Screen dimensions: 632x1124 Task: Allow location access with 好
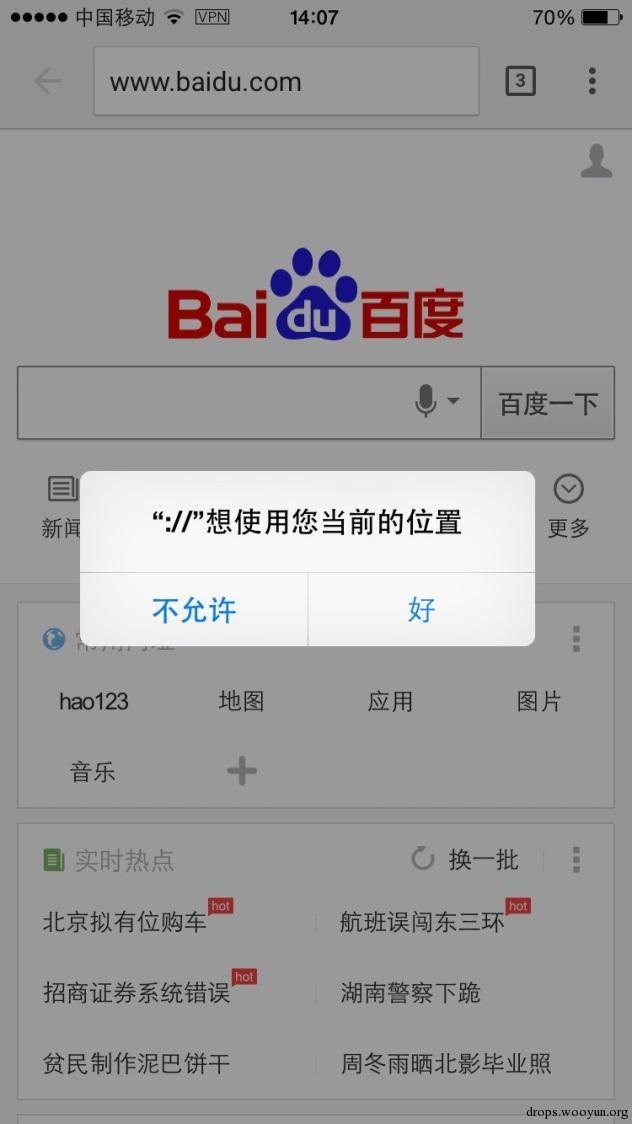(421, 609)
